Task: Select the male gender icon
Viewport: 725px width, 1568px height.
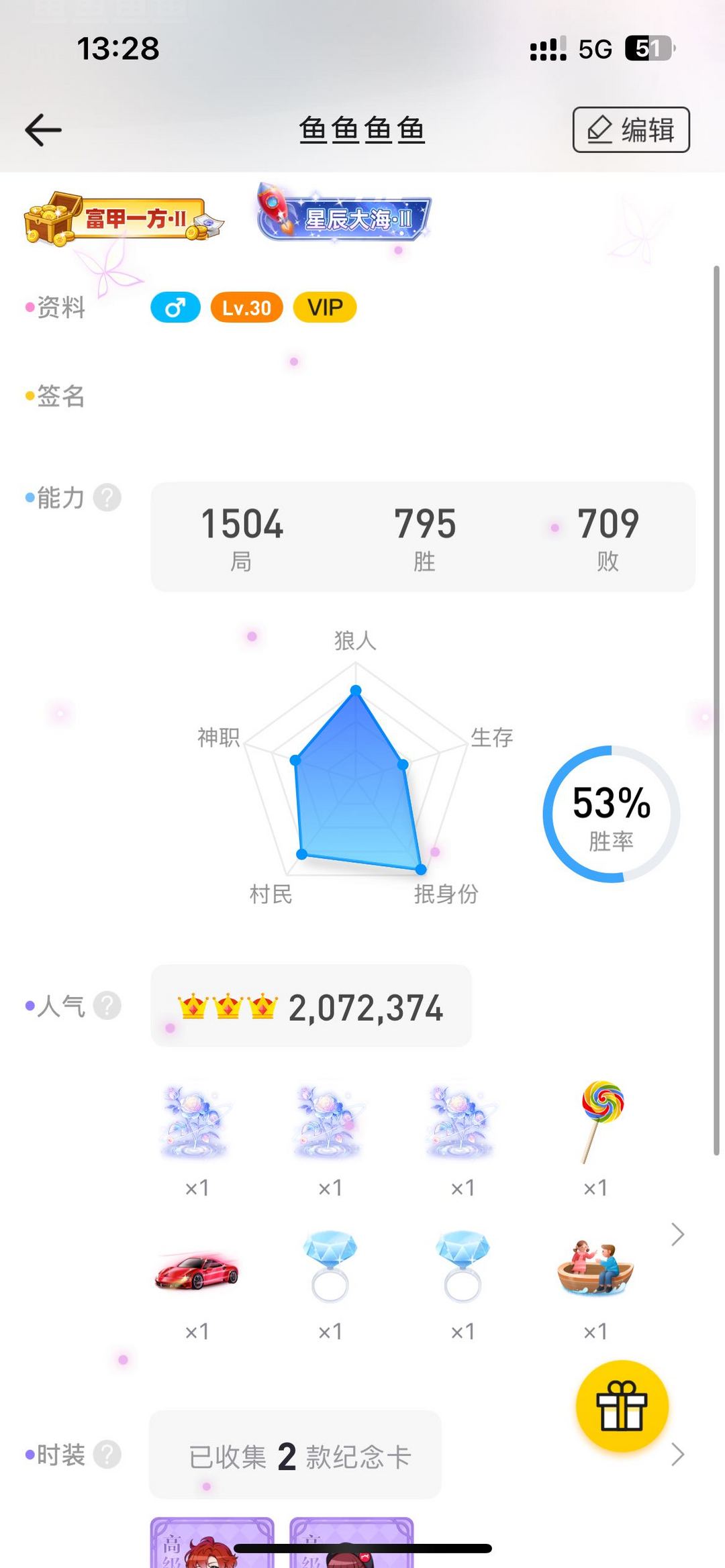Action: 176,308
